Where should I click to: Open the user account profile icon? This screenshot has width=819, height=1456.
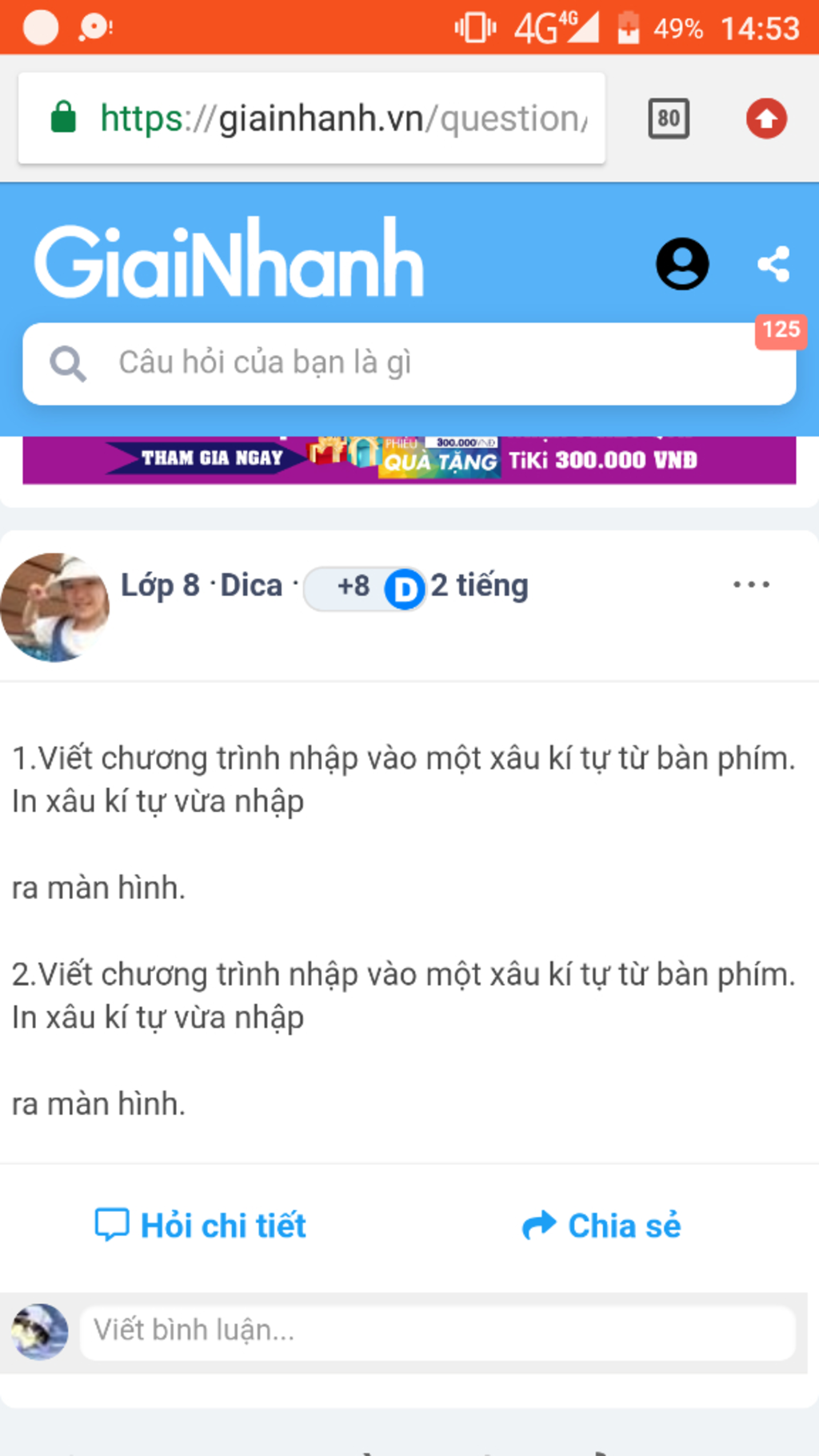682,263
